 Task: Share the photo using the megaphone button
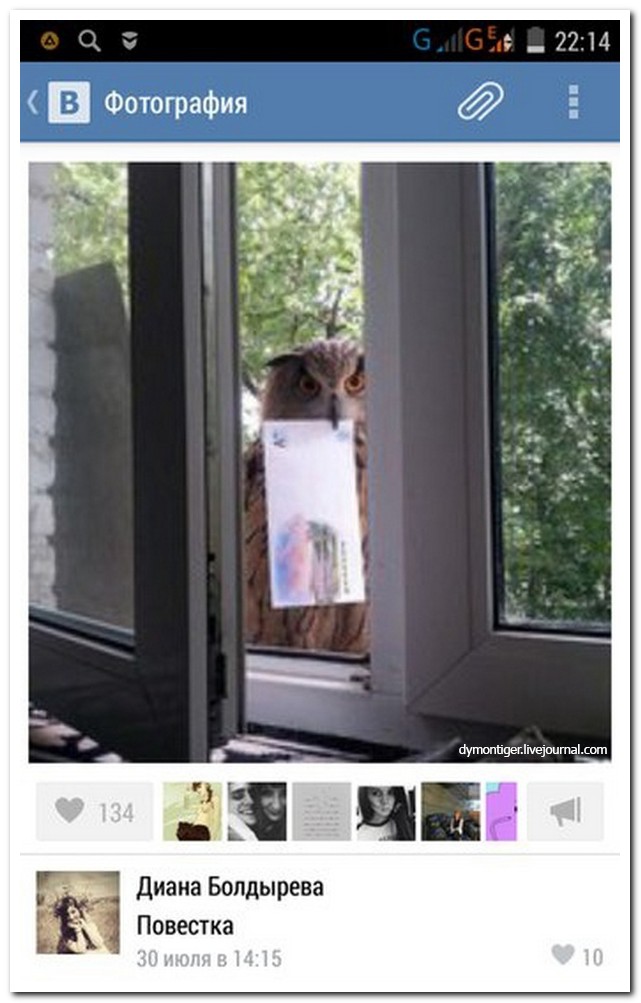click(565, 811)
